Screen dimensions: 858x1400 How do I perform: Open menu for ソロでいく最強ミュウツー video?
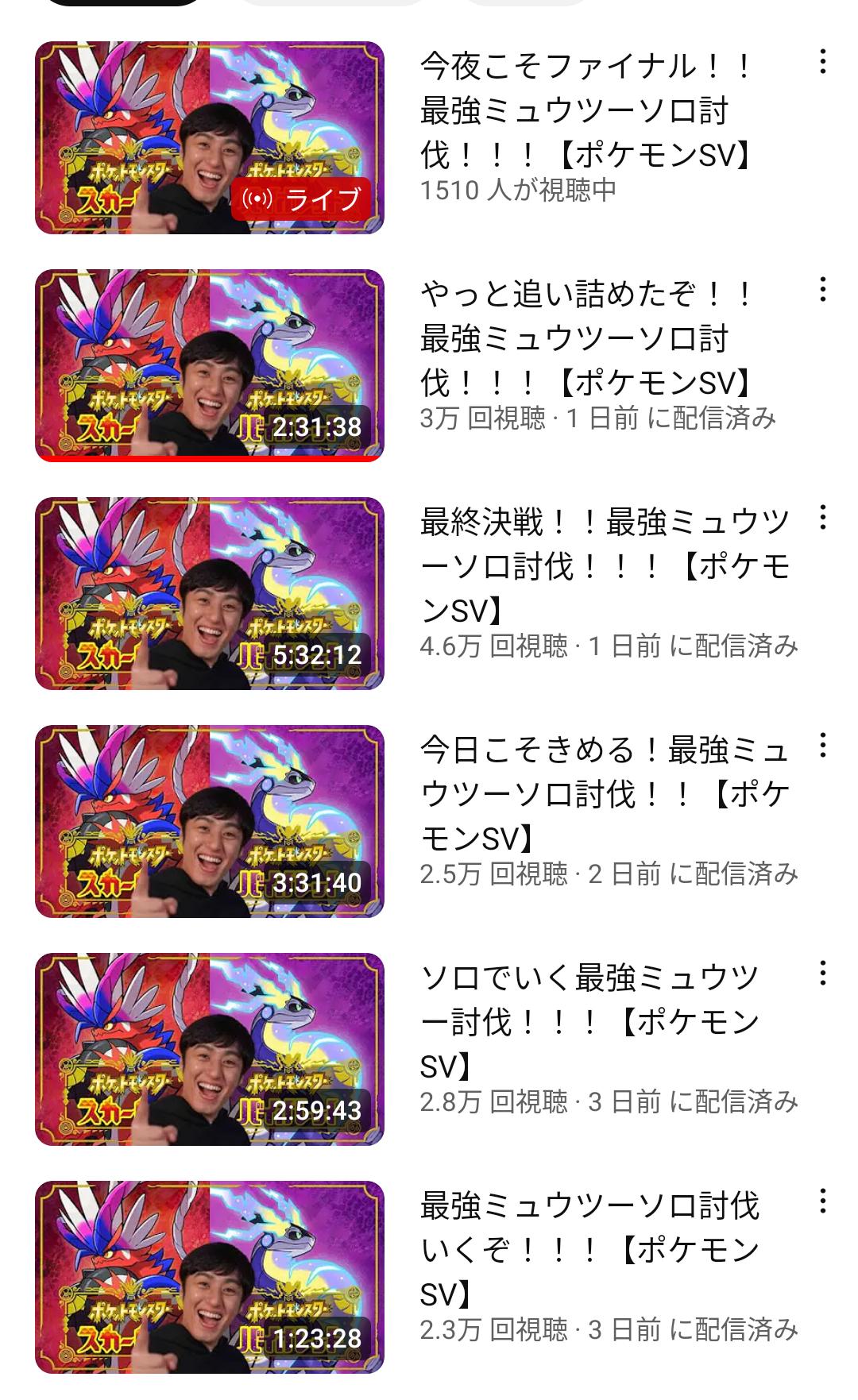(823, 973)
